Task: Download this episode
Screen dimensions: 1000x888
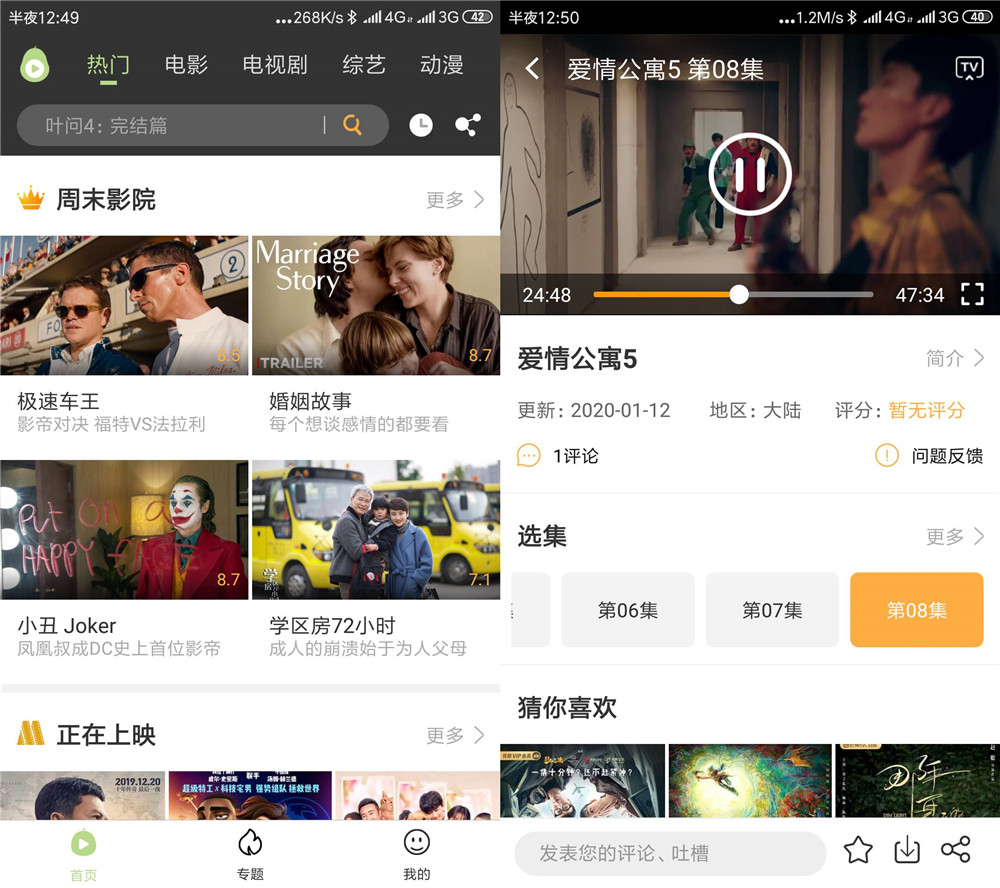Action: [907, 851]
